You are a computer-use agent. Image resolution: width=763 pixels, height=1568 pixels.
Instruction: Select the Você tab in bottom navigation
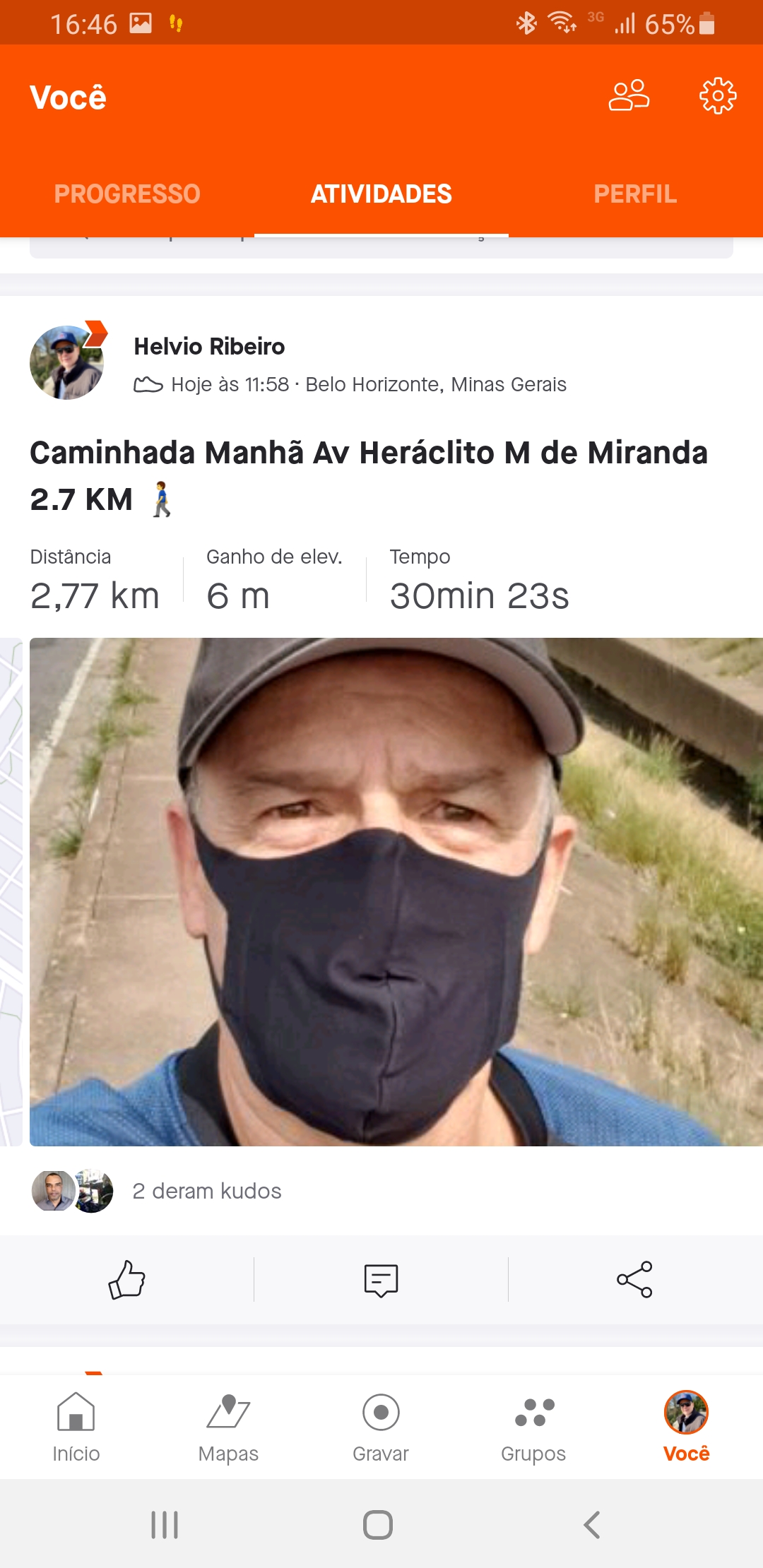coord(686,1427)
